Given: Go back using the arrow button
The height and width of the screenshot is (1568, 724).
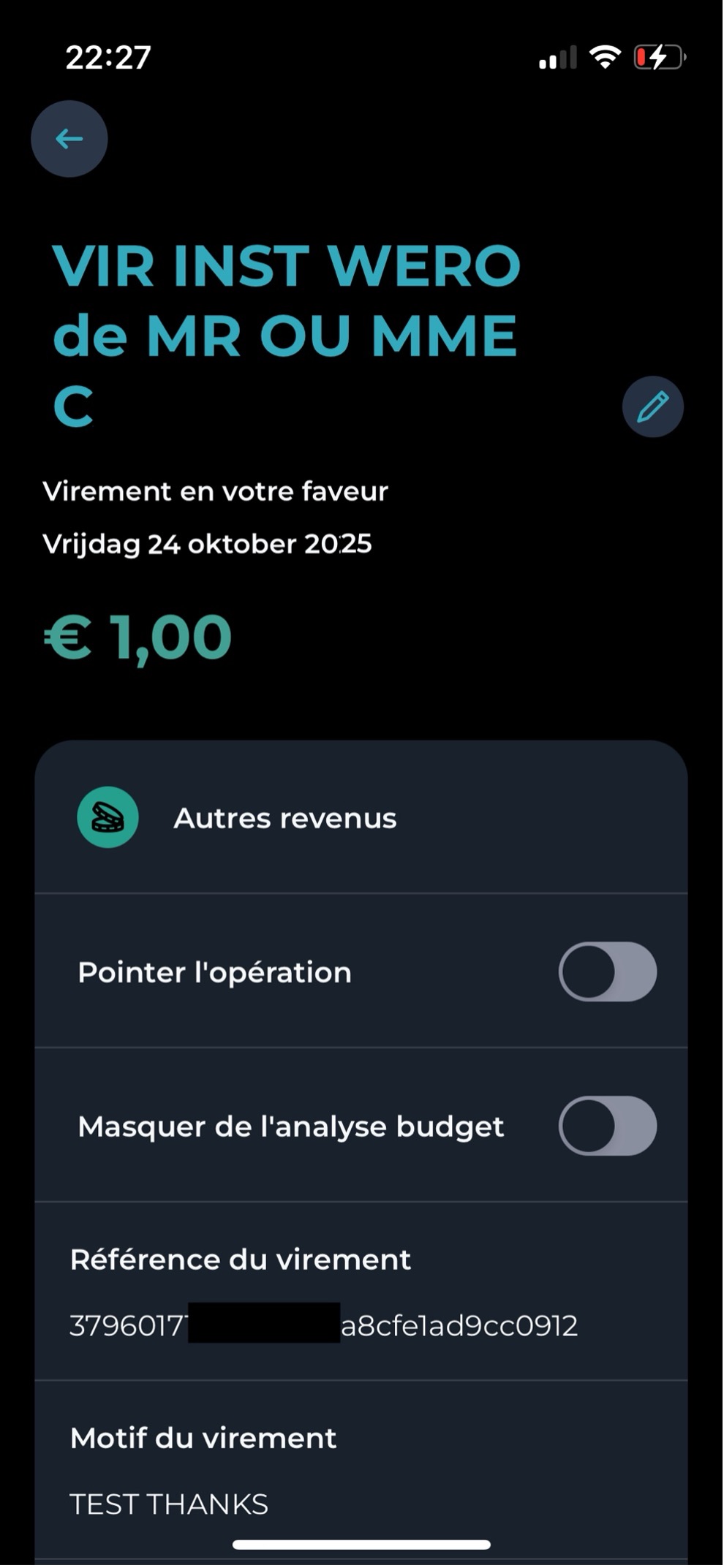Looking at the screenshot, I should tap(69, 139).
